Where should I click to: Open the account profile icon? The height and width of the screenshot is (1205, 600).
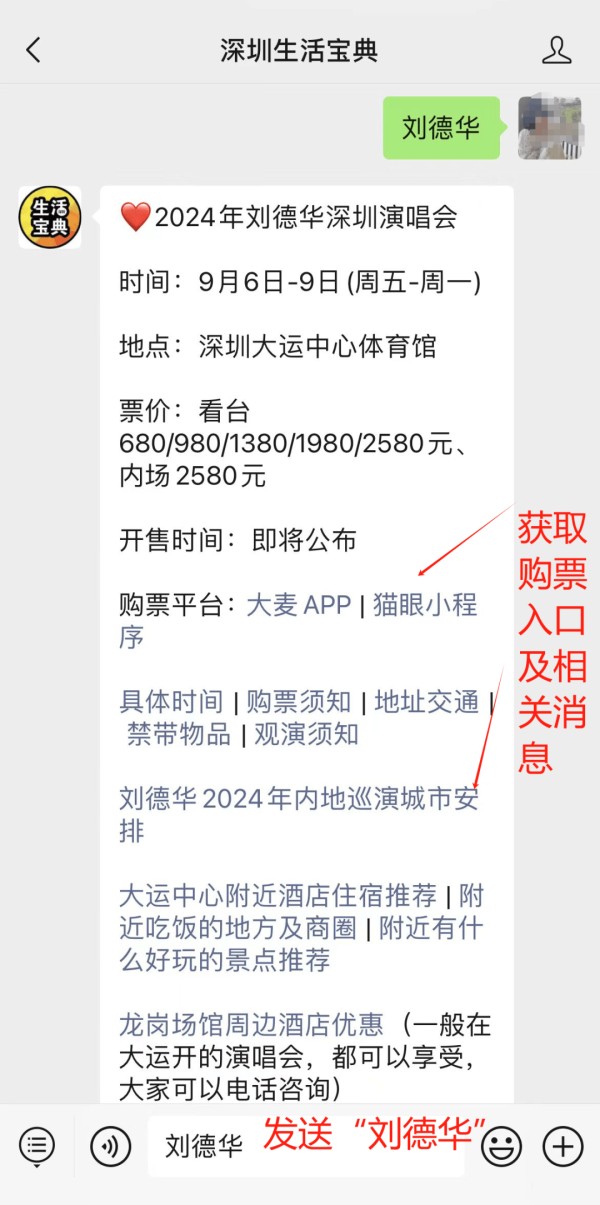[x=557, y=51]
